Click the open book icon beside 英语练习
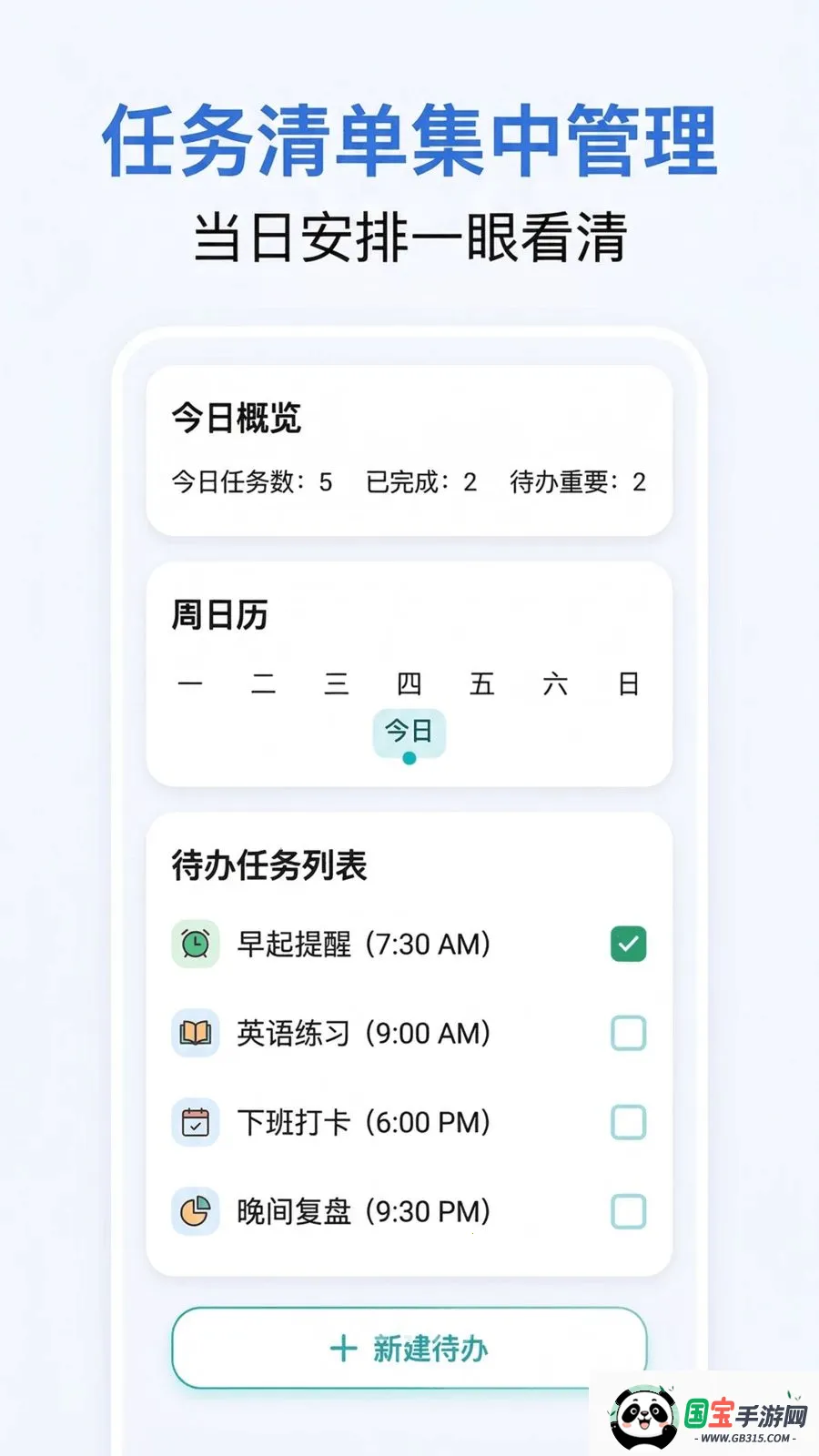The image size is (819, 1456). (195, 1033)
